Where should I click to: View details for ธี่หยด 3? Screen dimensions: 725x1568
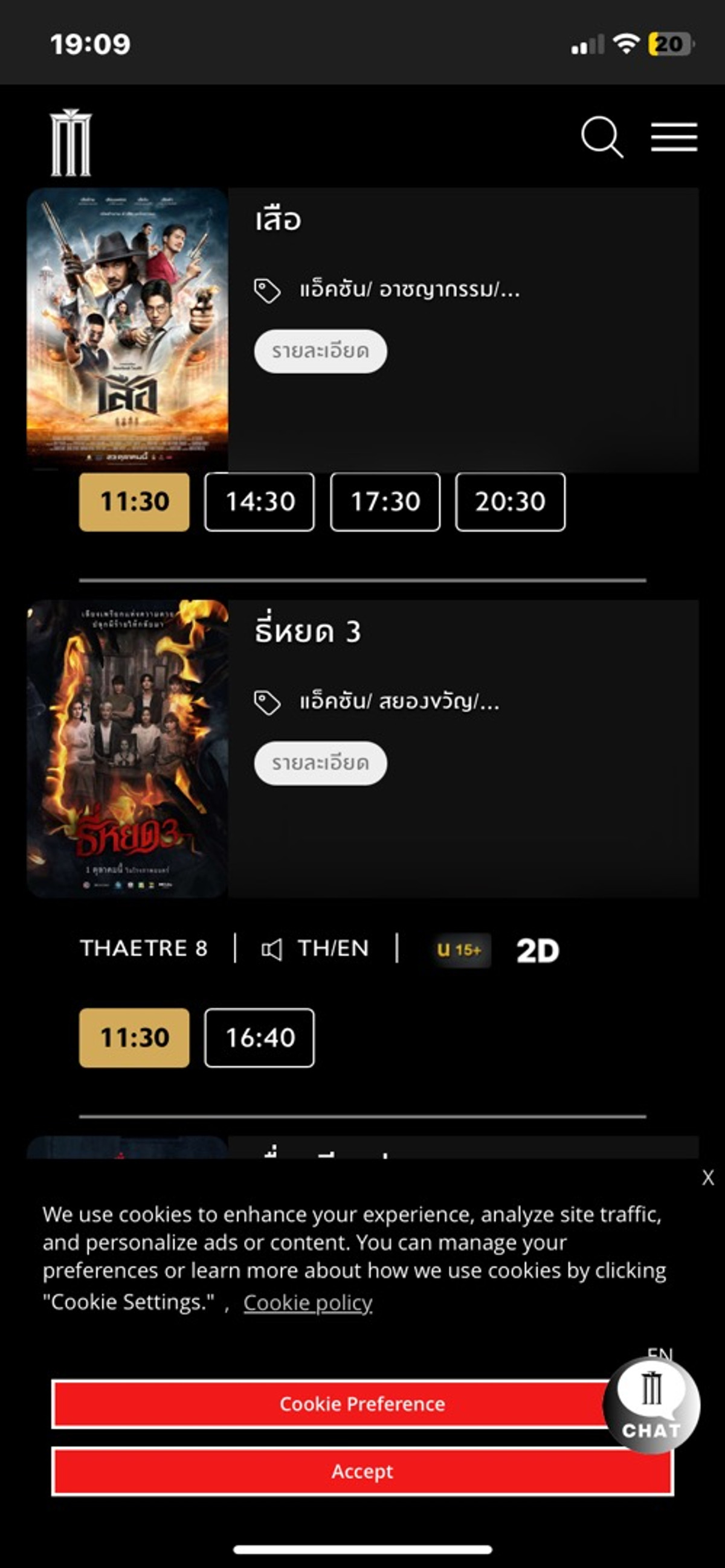pos(320,763)
